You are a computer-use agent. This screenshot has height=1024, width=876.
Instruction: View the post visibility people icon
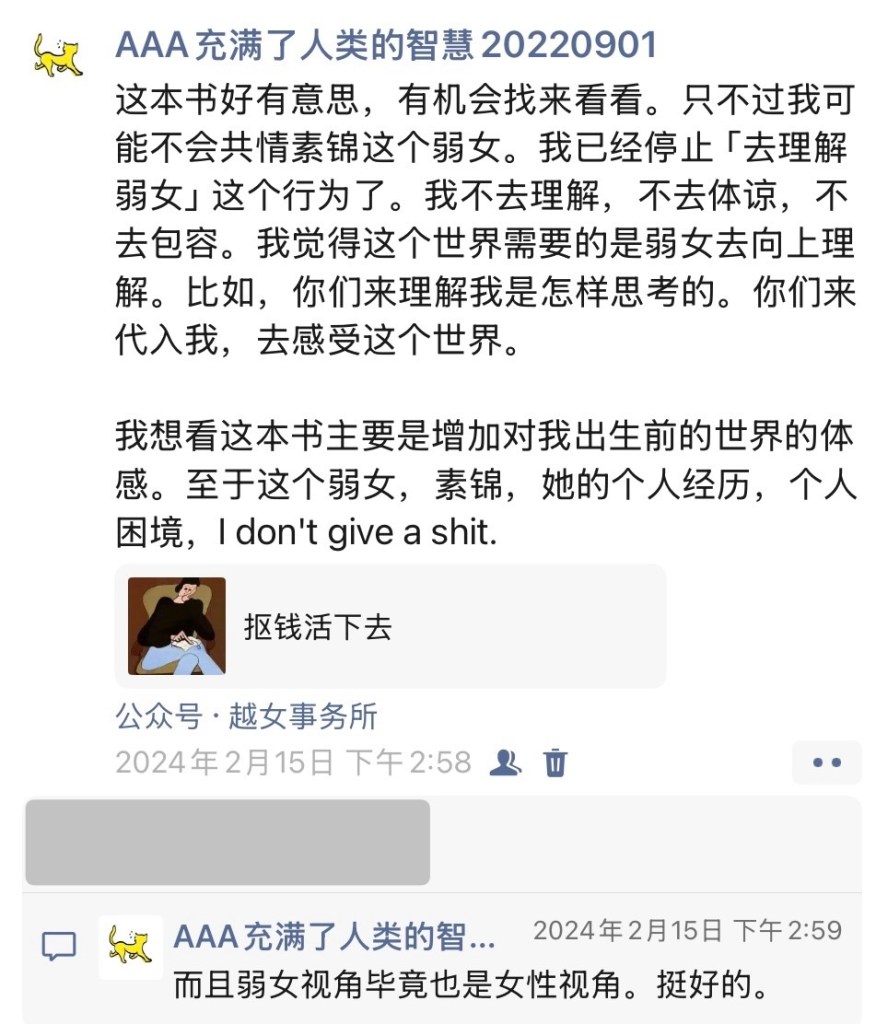505,763
